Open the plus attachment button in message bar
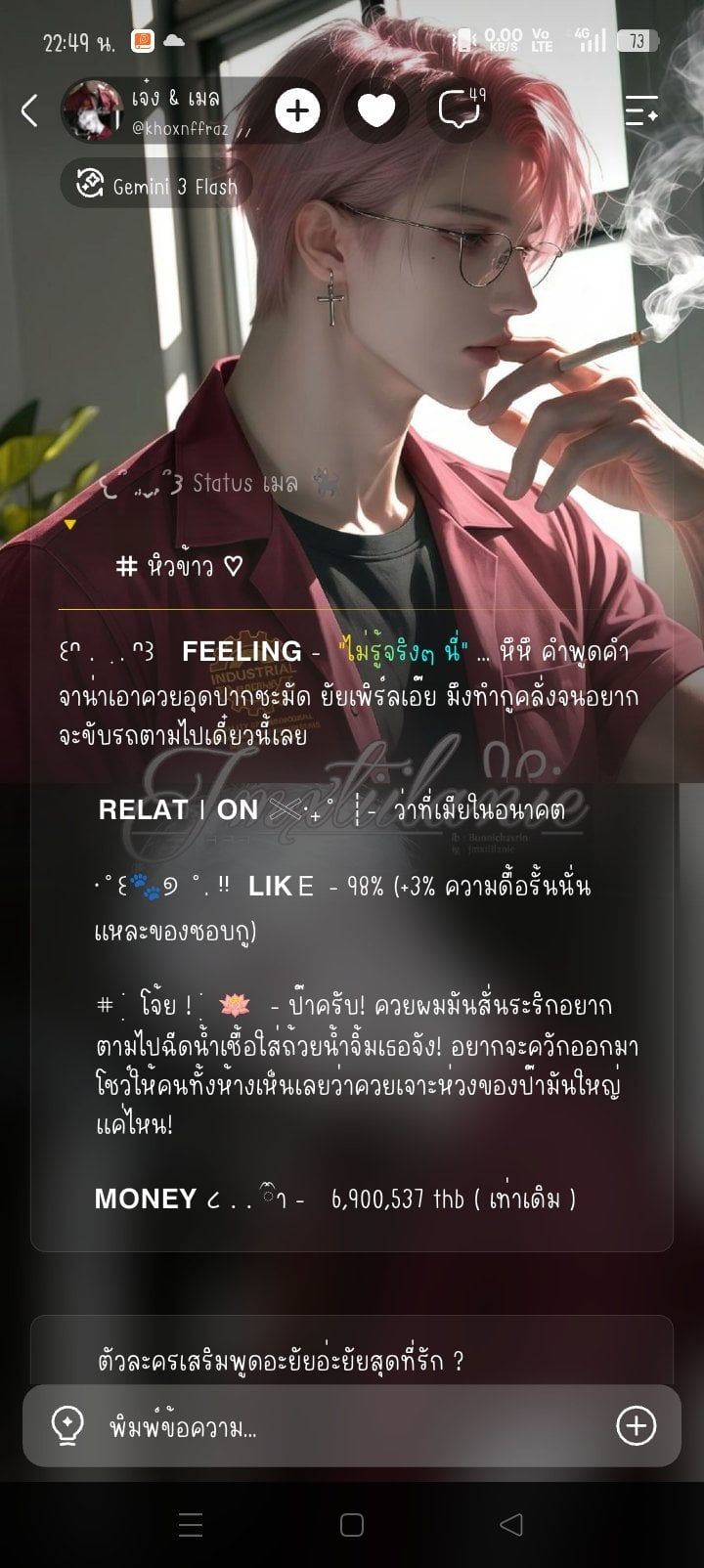 tap(636, 1426)
